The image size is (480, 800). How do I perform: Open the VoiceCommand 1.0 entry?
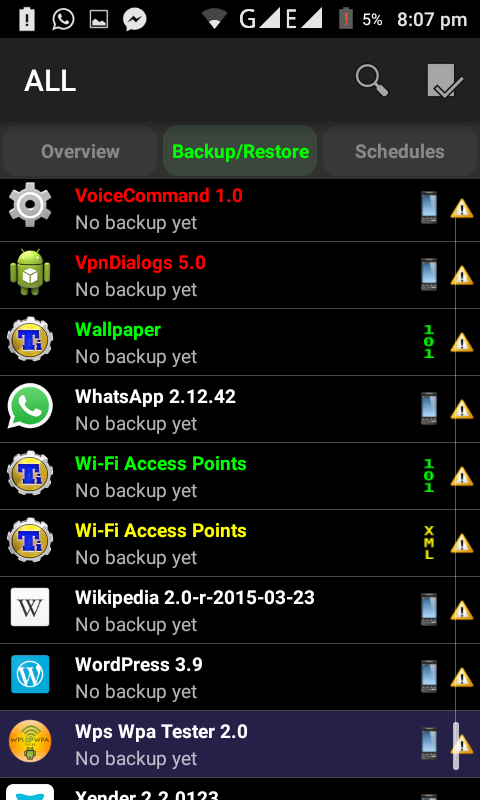[x=240, y=208]
